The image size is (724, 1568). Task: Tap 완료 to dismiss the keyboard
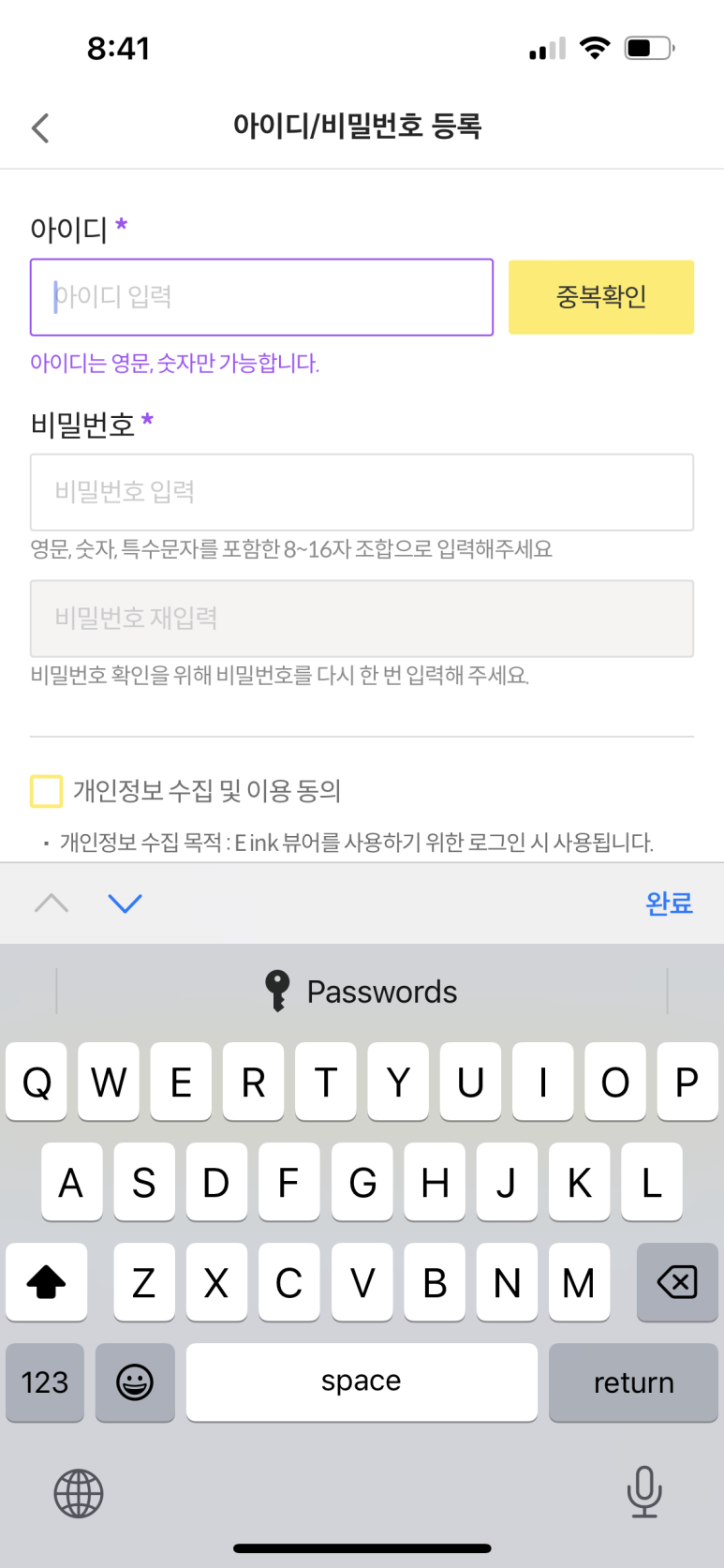click(x=669, y=903)
